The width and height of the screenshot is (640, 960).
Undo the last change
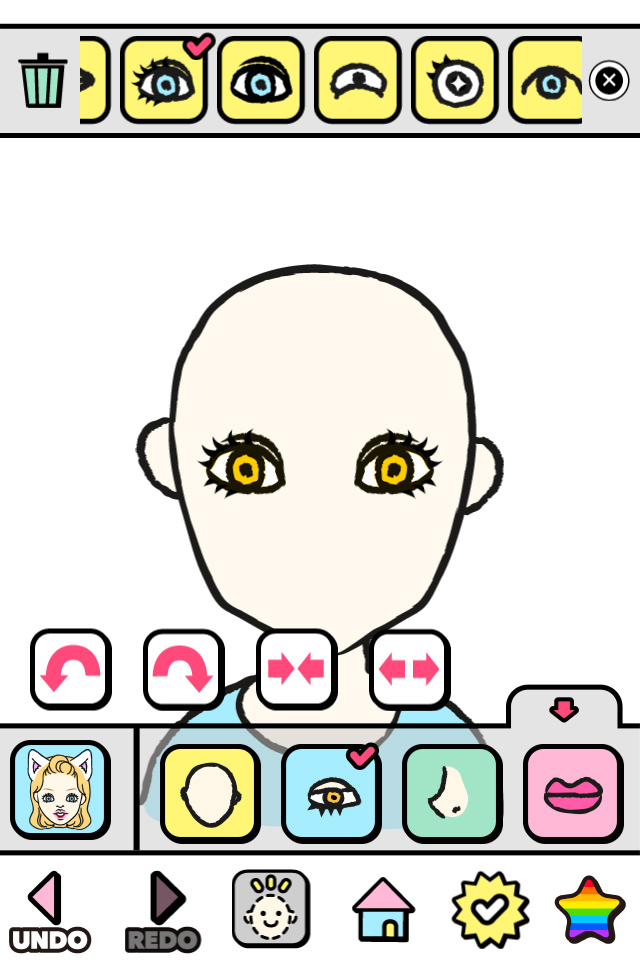pyautogui.click(x=48, y=910)
